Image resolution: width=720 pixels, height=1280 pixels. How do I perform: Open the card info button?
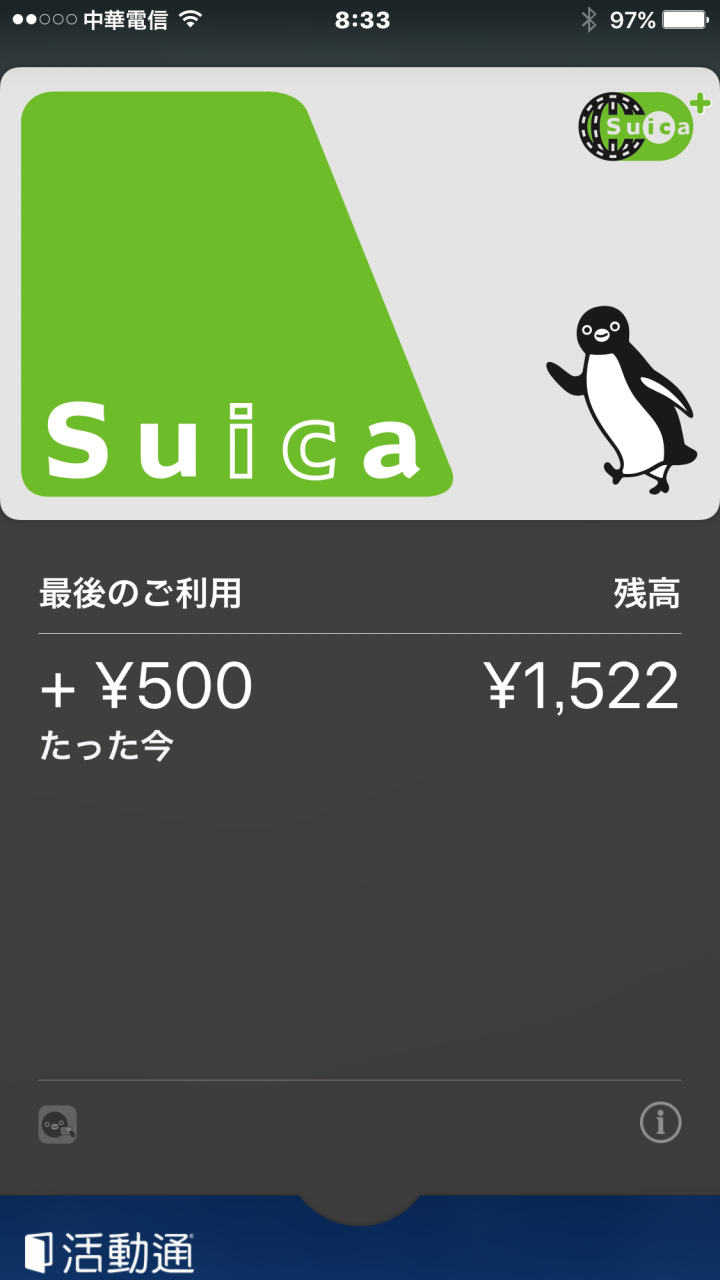pos(660,1123)
